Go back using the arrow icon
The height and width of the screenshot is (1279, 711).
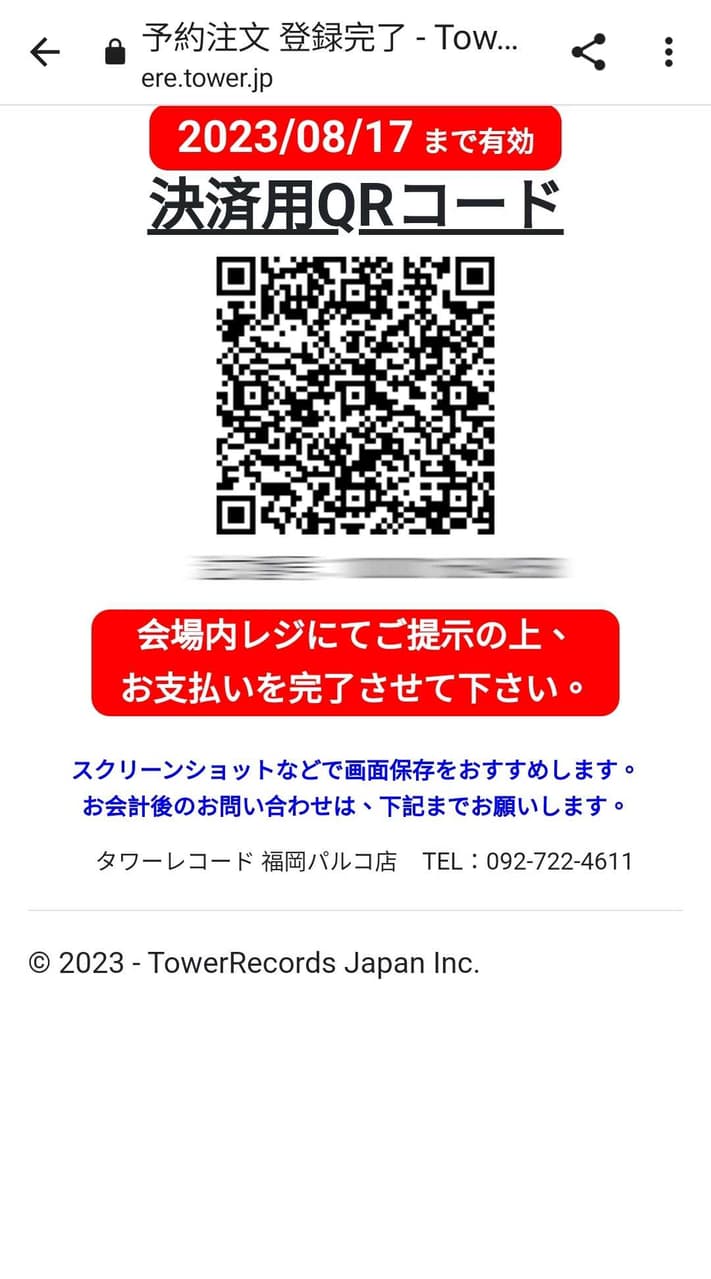(45, 52)
